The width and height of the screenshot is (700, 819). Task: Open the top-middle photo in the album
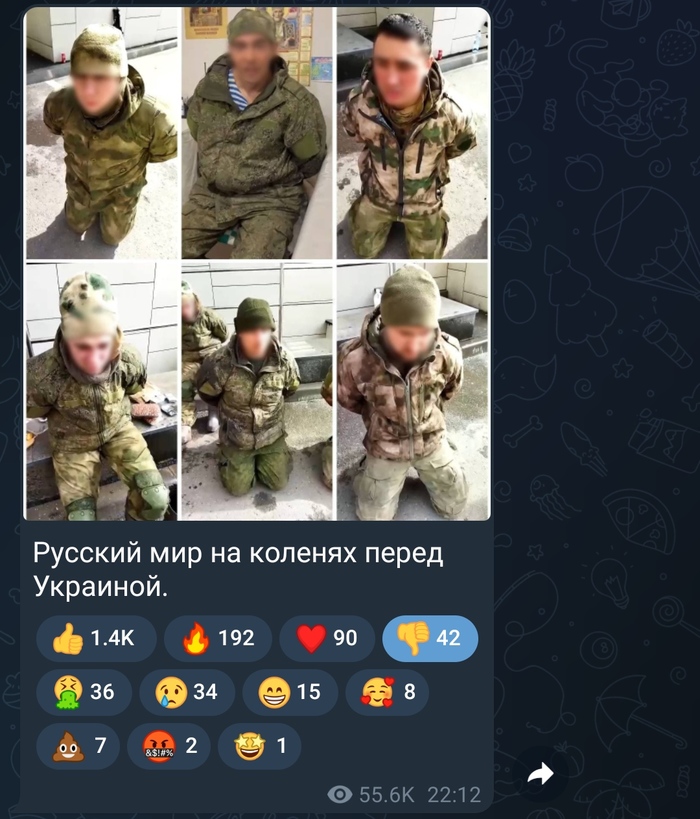[257, 135]
